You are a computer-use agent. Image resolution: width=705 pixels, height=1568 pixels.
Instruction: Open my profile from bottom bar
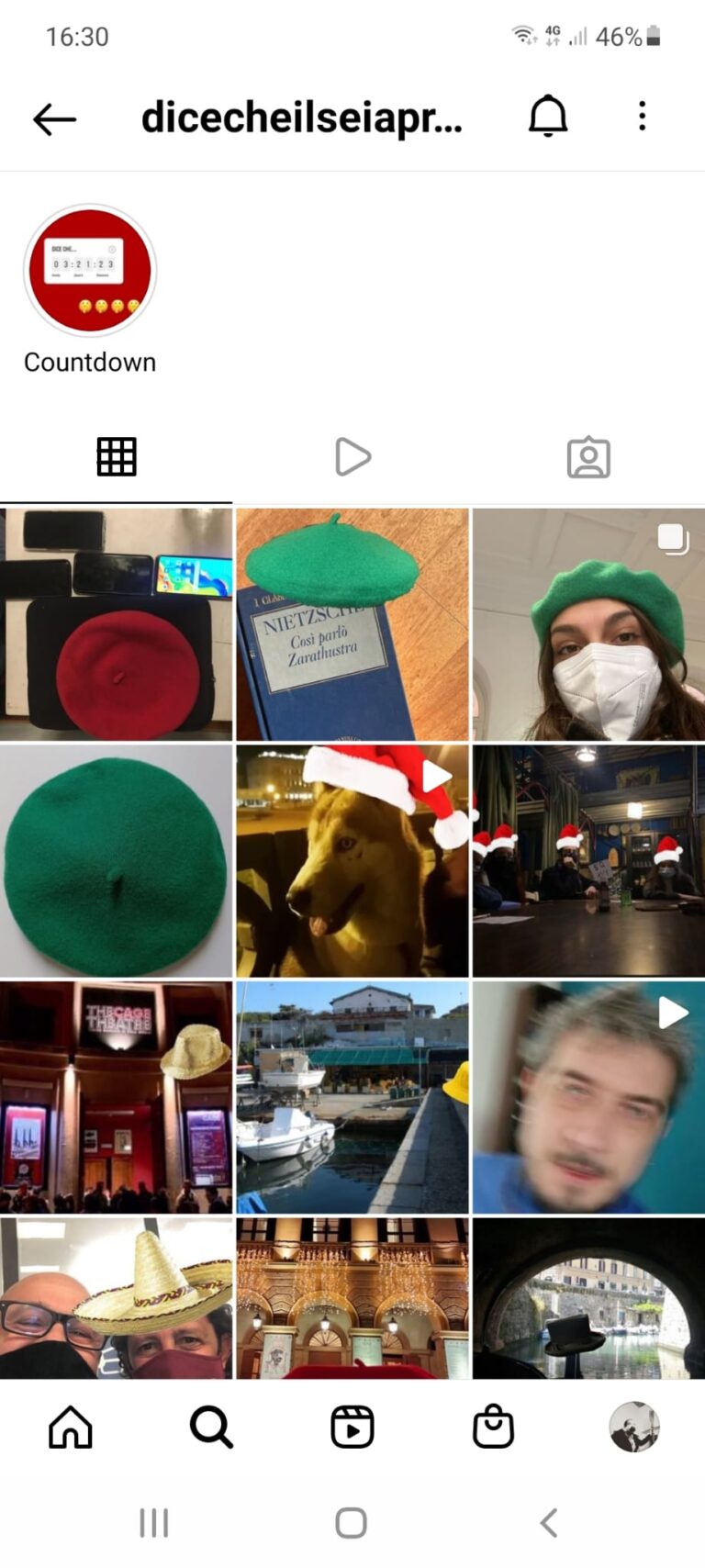coord(634,1428)
